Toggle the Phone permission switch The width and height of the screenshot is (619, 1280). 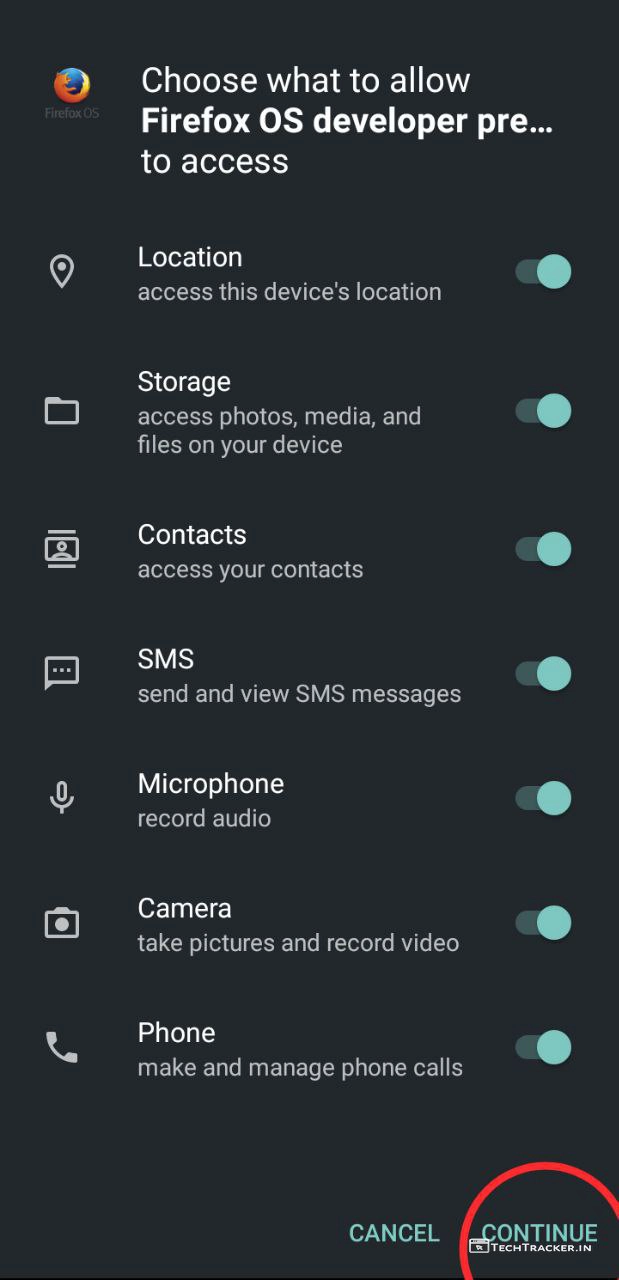[543, 1047]
